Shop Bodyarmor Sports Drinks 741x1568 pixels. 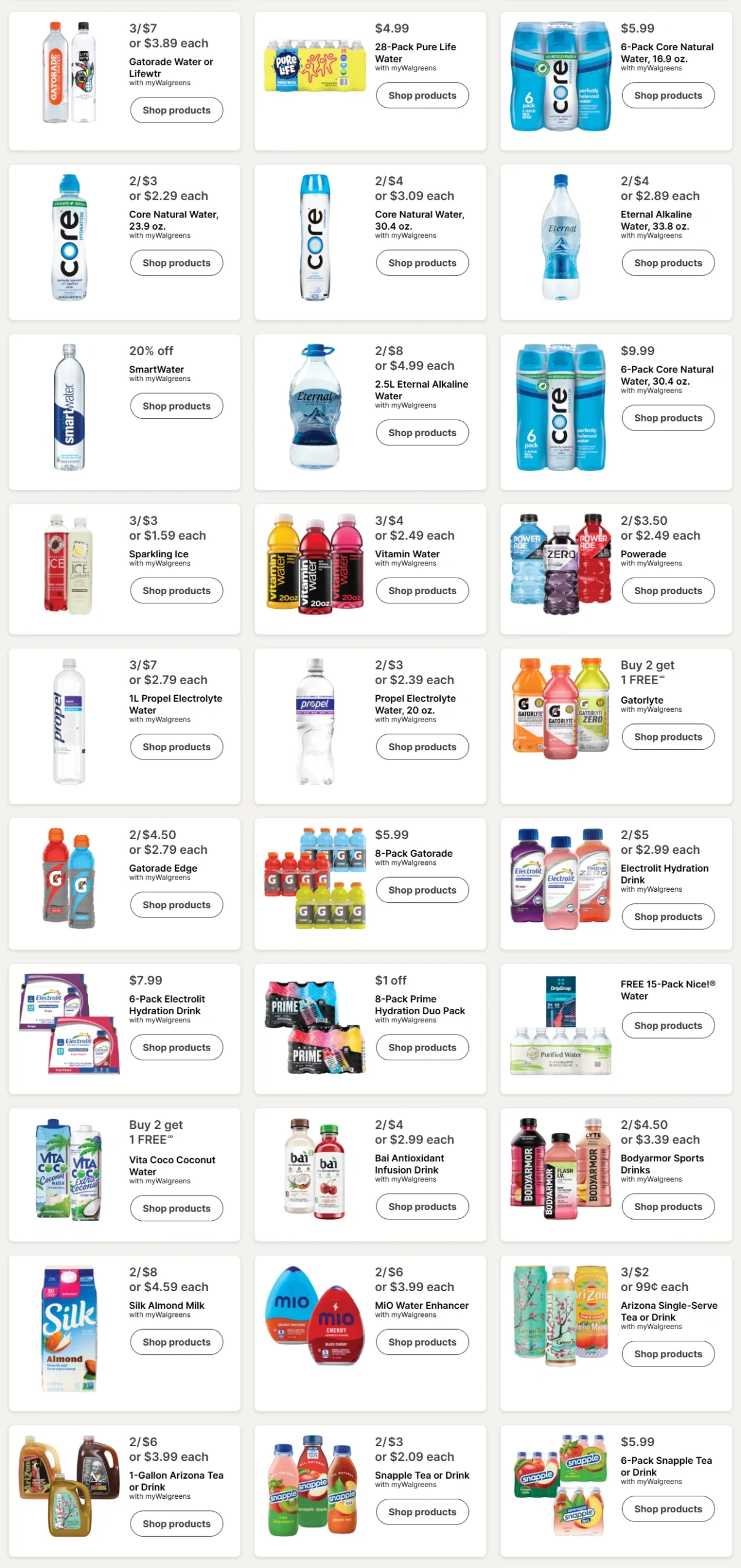point(668,1207)
